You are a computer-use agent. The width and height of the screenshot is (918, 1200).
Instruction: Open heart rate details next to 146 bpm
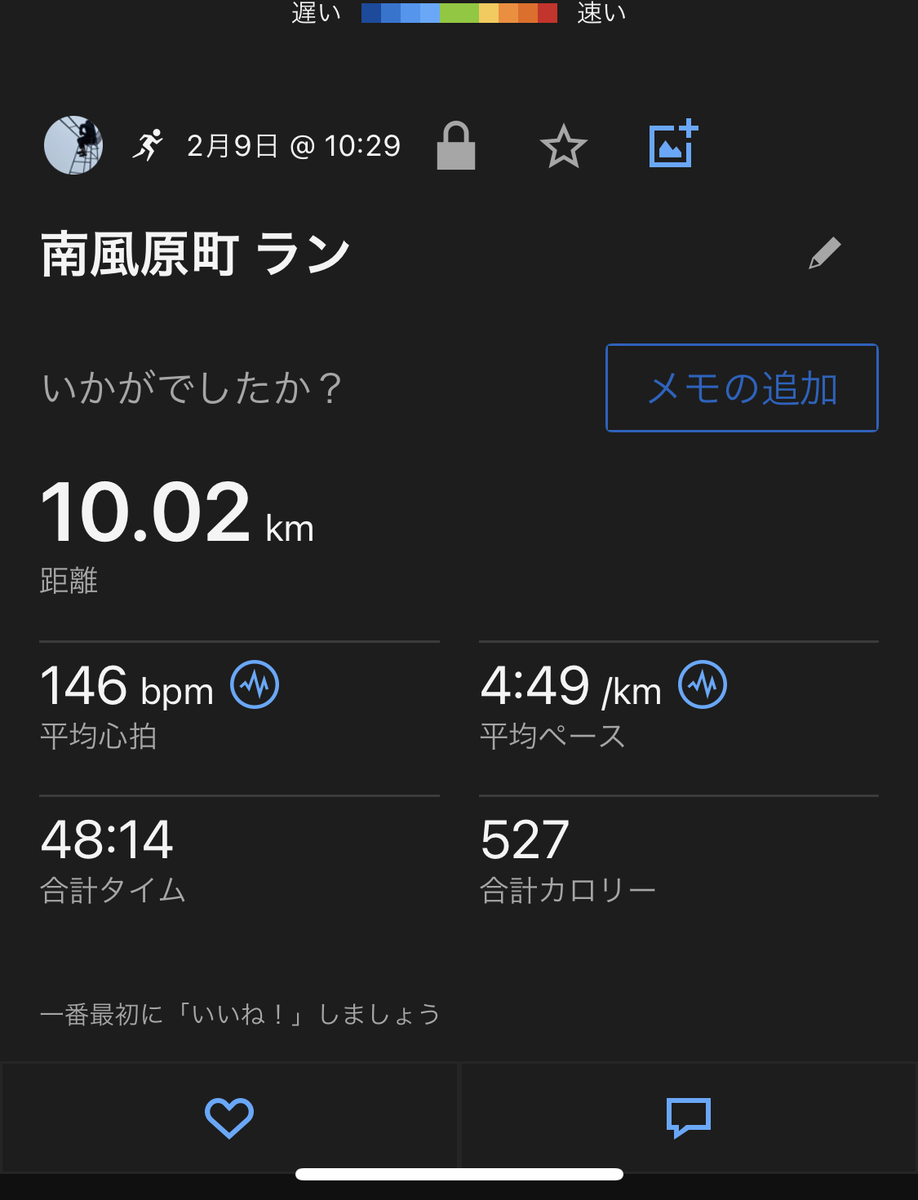click(x=255, y=685)
